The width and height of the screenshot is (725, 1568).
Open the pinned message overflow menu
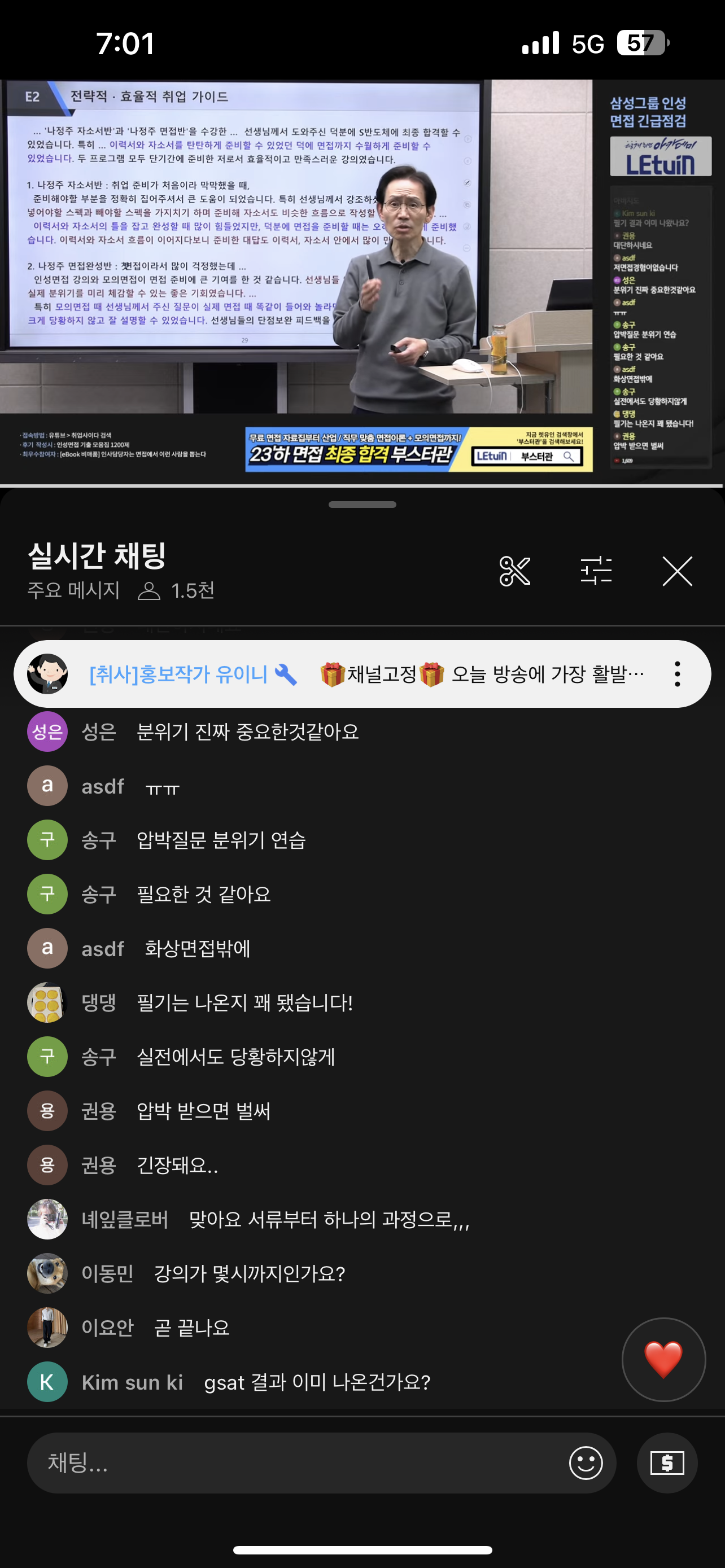click(677, 674)
